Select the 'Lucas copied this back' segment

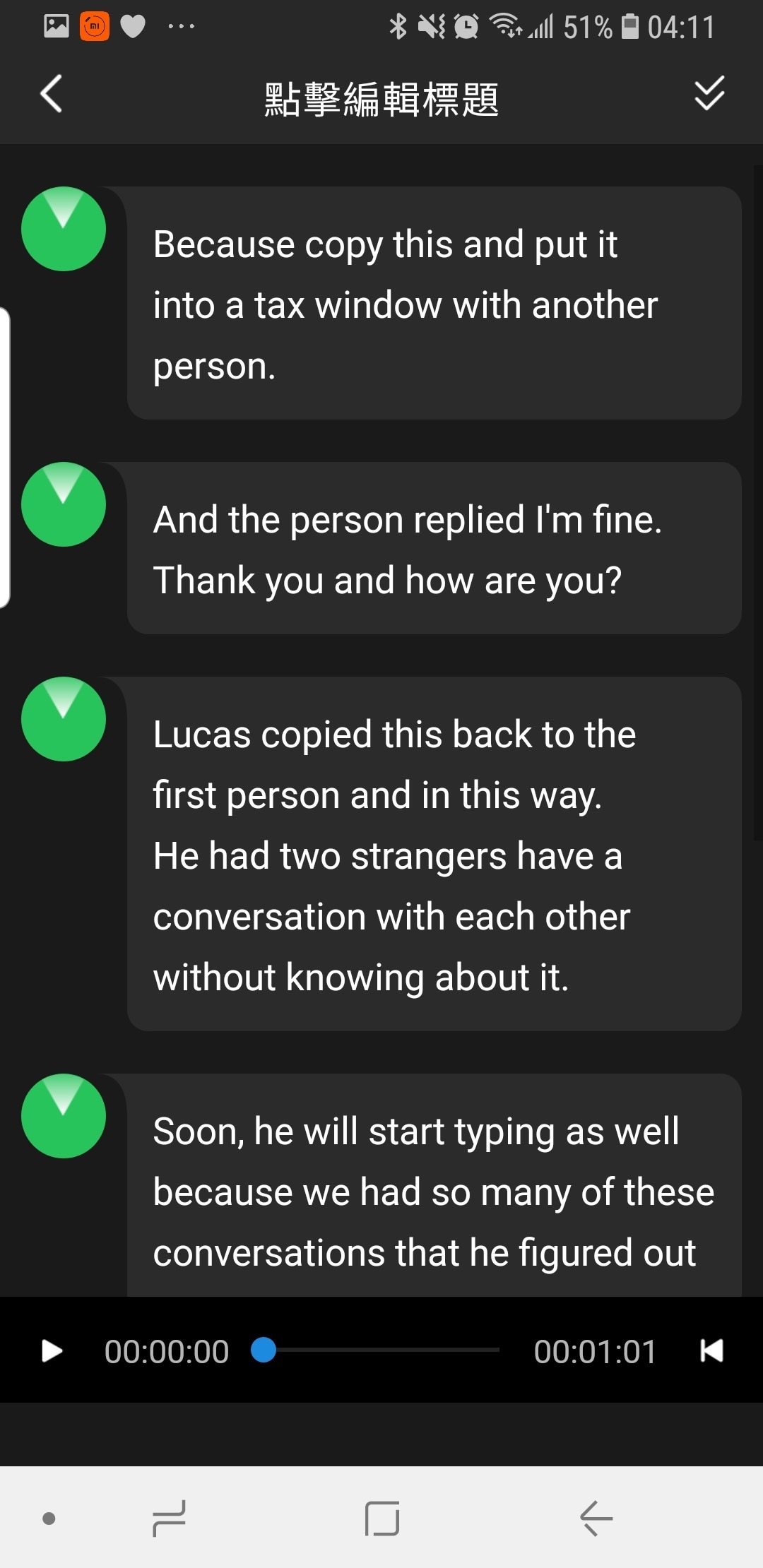[x=434, y=854]
